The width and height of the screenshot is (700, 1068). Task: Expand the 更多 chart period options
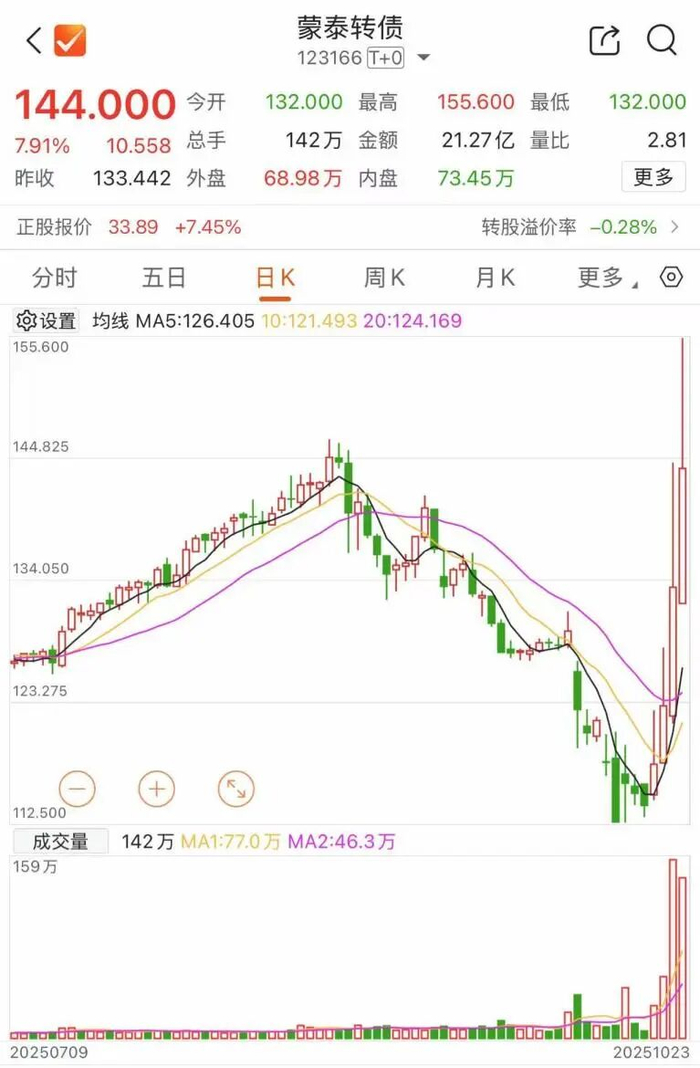[x=607, y=278]
